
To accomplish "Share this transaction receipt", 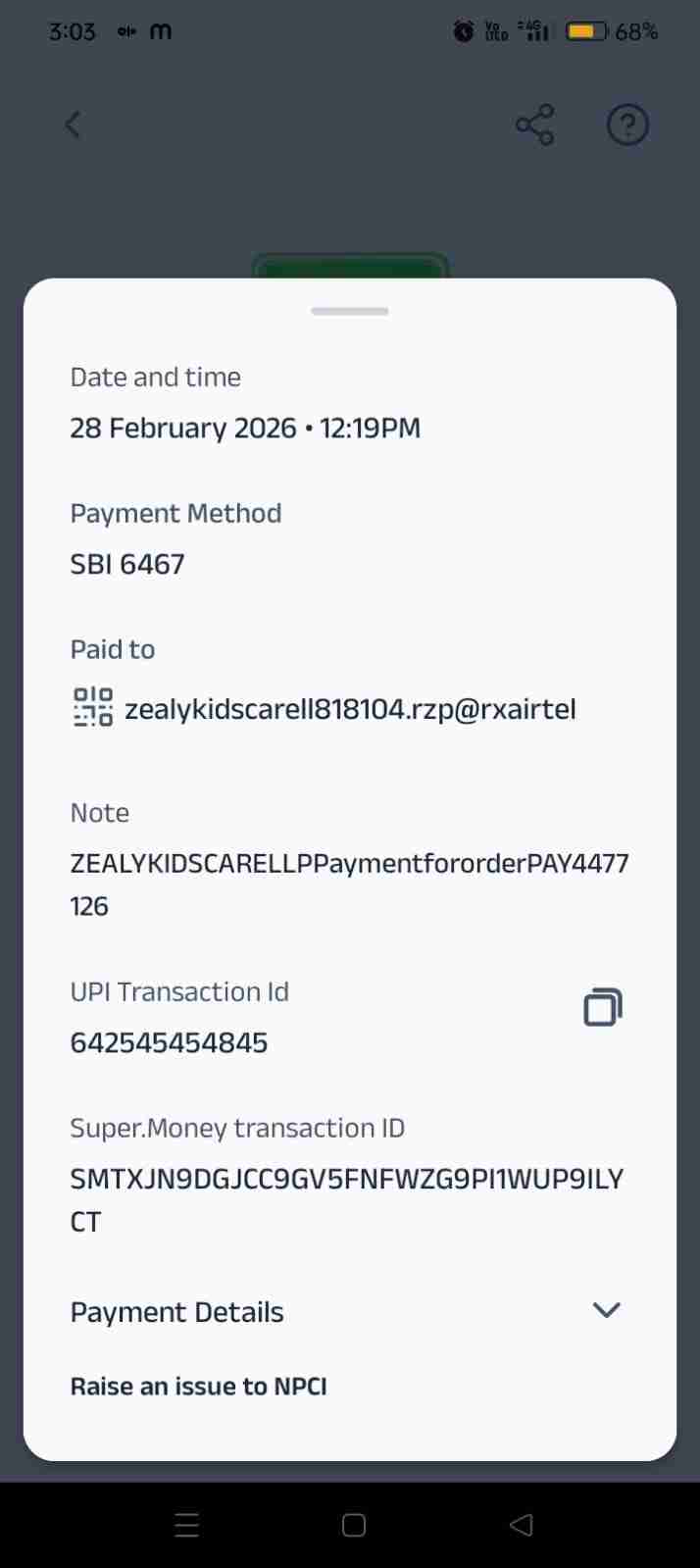I will (x=534, y=125).
